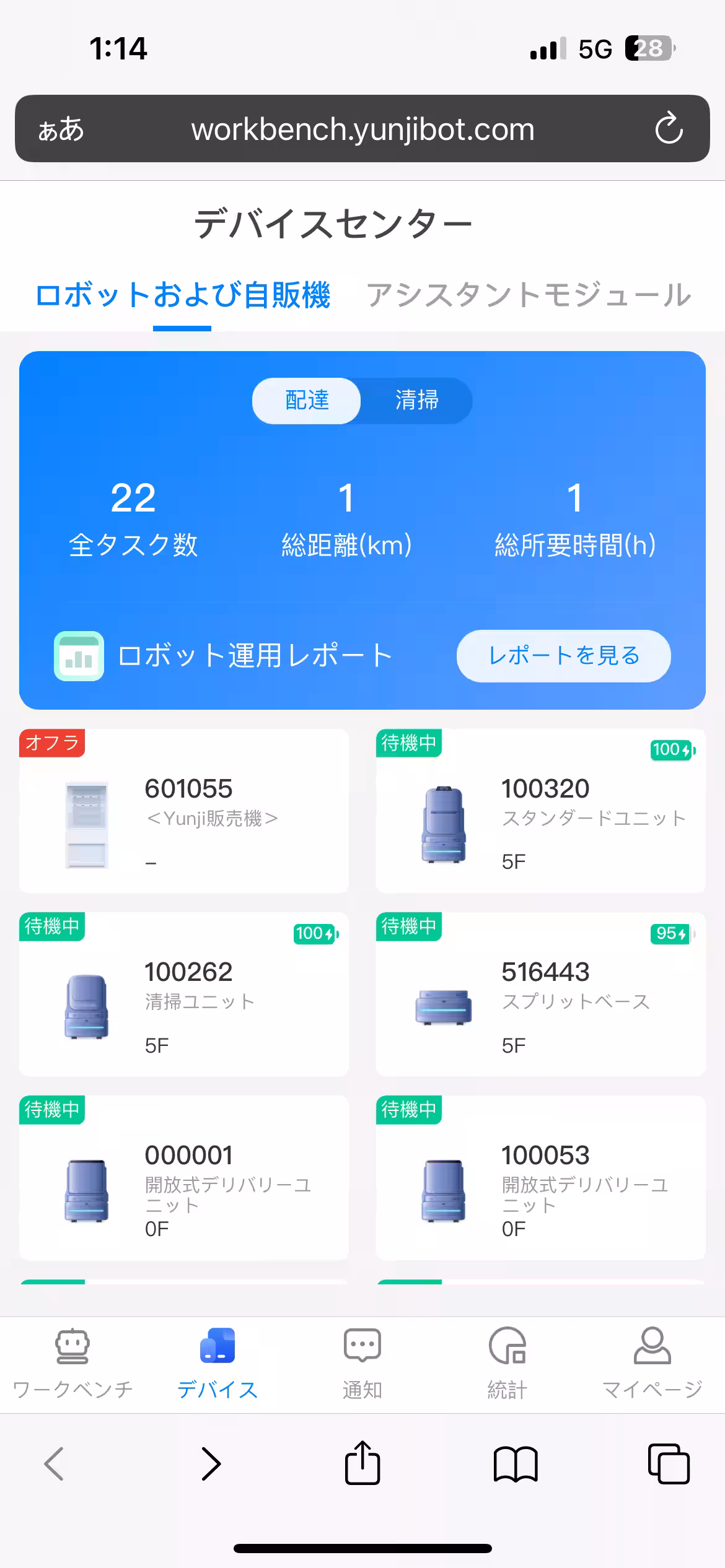
Task: Tap the 100 battery level on robot 100262
Action: (x=316, y=932)
